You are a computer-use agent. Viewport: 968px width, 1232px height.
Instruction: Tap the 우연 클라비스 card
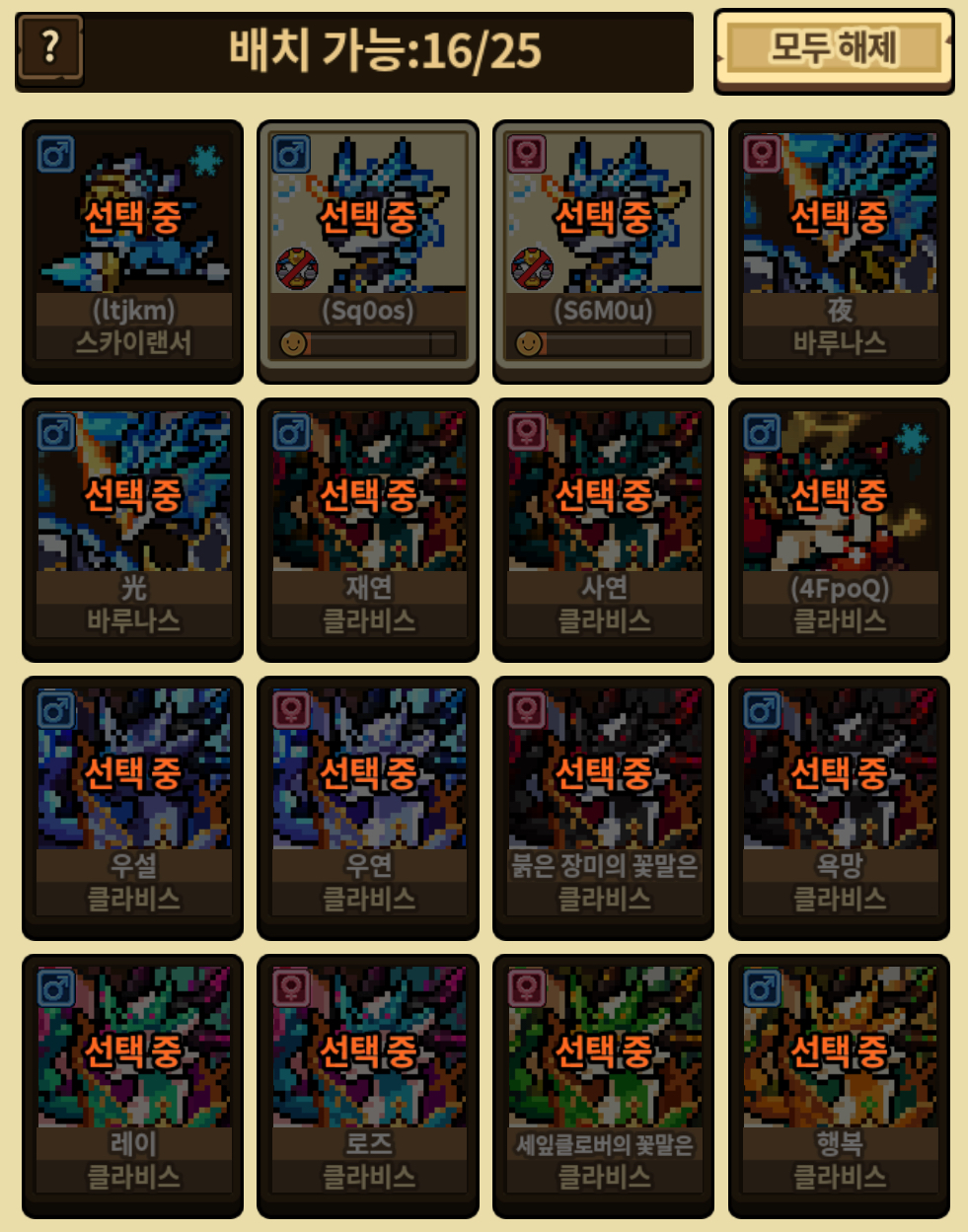368,808
